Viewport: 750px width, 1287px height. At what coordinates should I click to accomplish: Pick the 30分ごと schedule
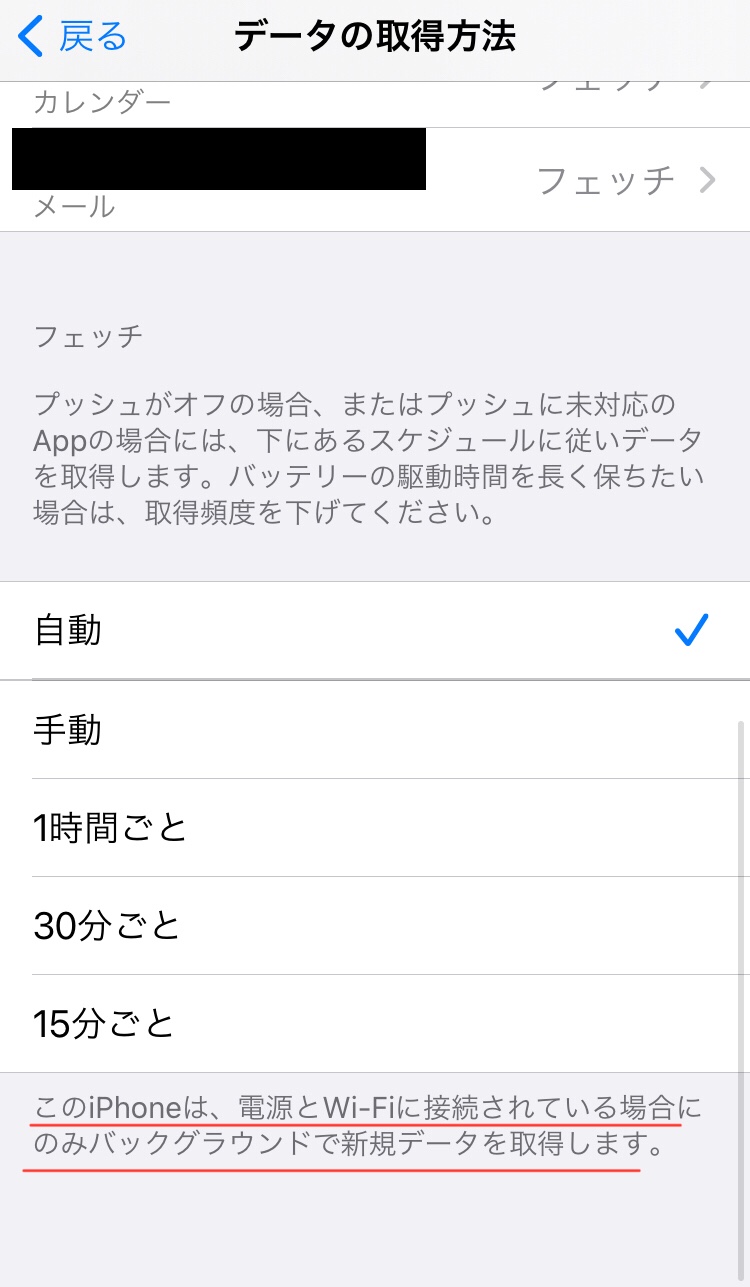point(375,926)
